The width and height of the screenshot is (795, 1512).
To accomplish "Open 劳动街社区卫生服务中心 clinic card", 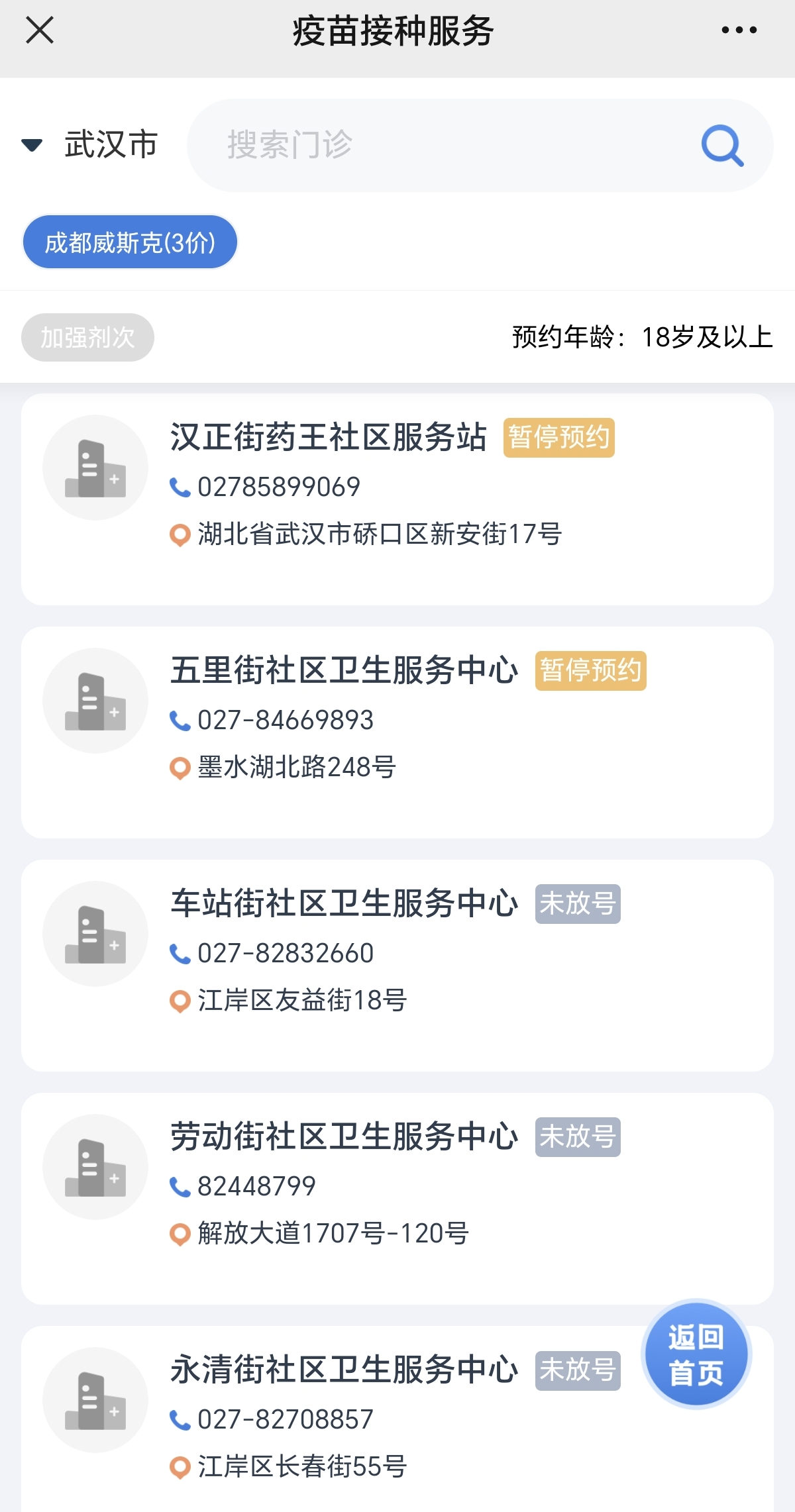I will (x=397, y=1199).
